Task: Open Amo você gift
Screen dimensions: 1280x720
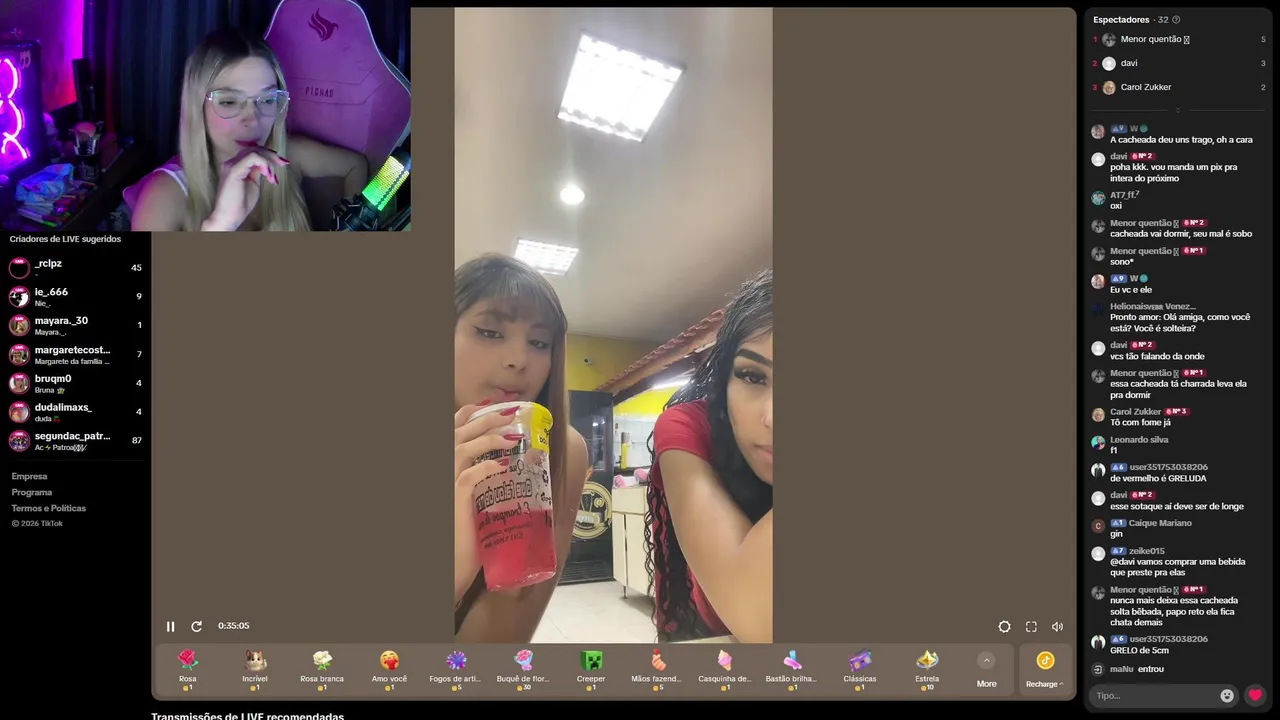Action: [x=389, y=665]
